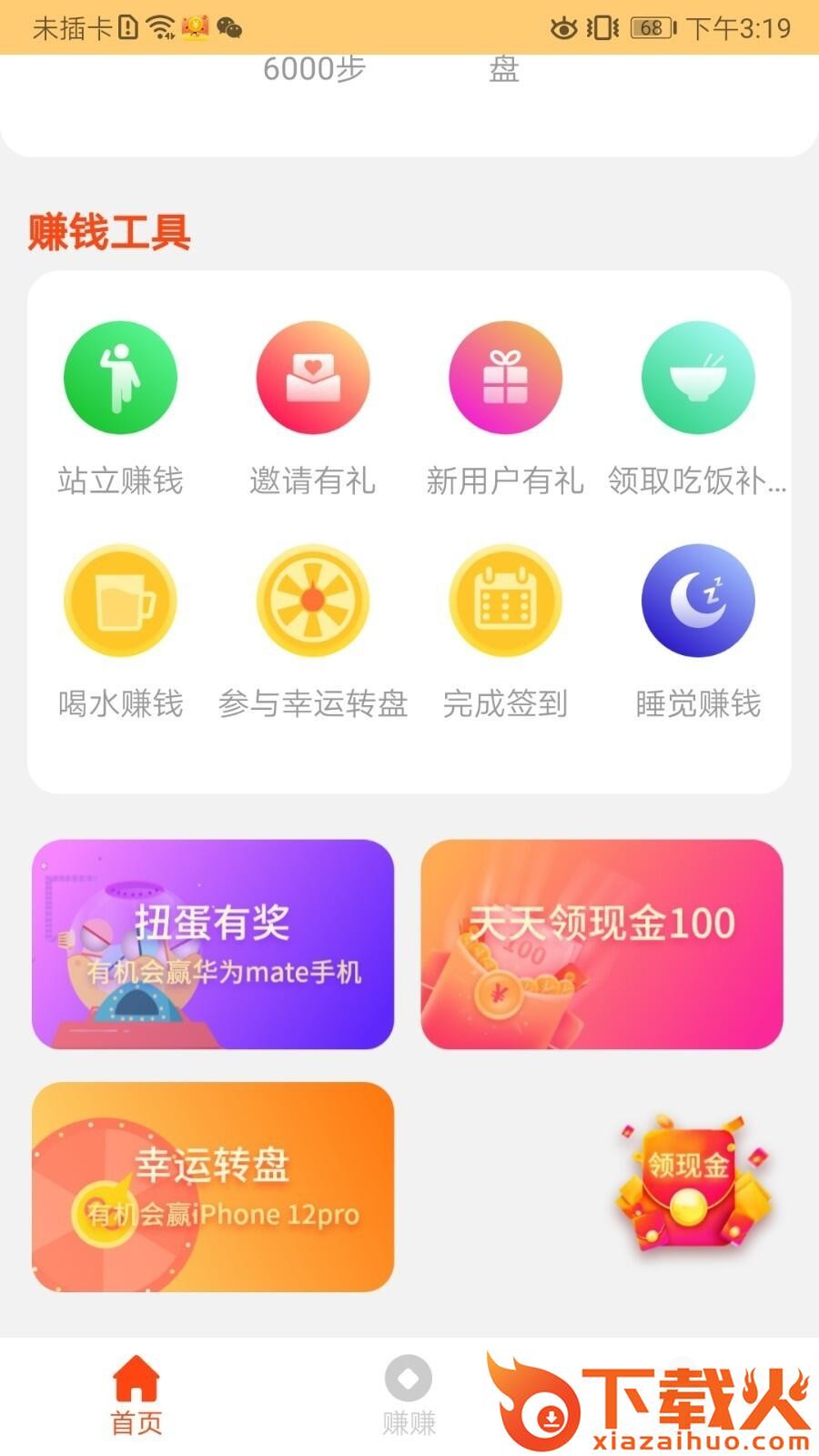The image size is (819, 1456).
Task: Open 新用户有礼 new user gift
Action: coord(505,378)
